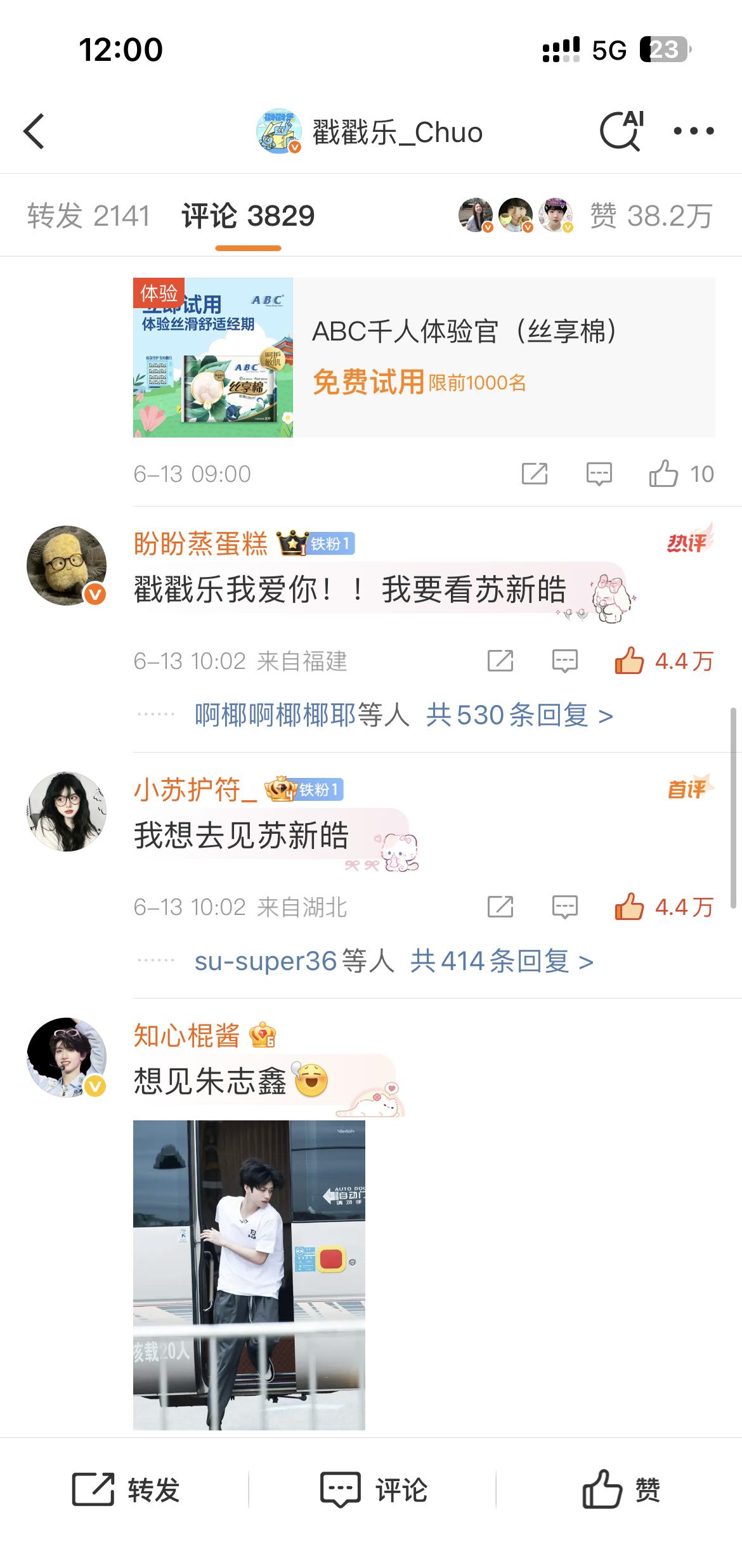Go back with the top-left arrow

[34, 131]
